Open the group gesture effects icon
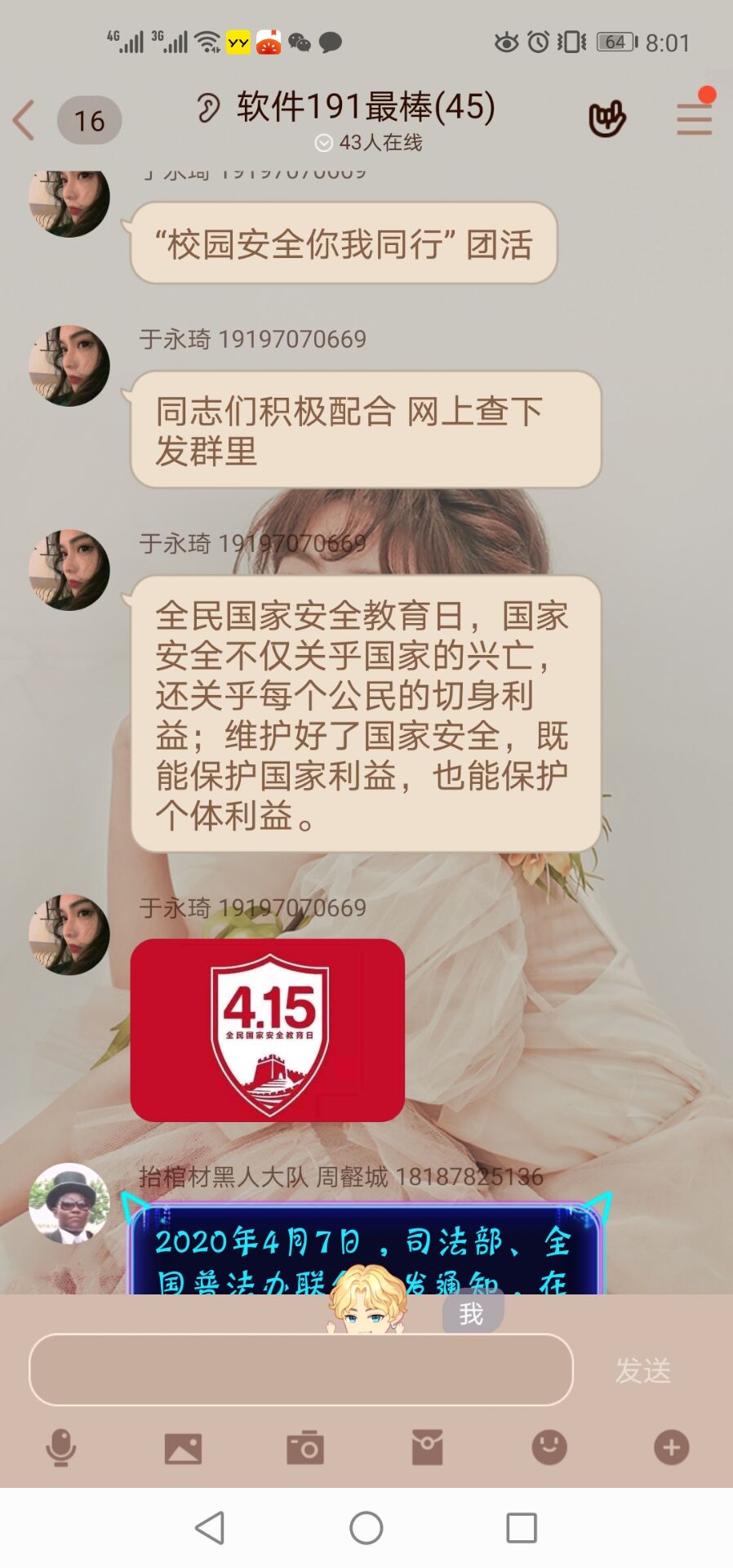Screen dimensions: 733x1568 606,119
